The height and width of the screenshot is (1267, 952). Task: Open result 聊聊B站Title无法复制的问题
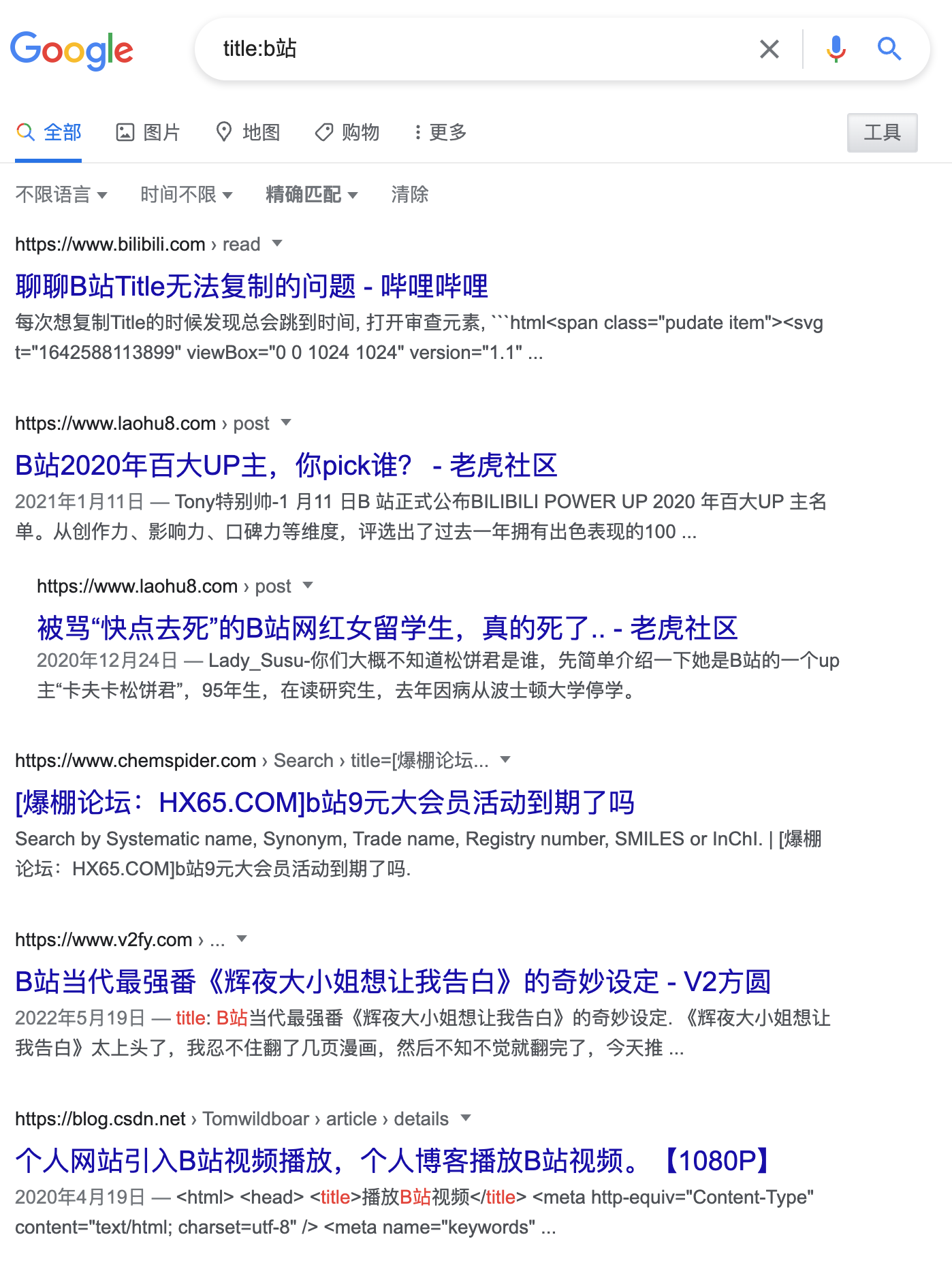251,286
